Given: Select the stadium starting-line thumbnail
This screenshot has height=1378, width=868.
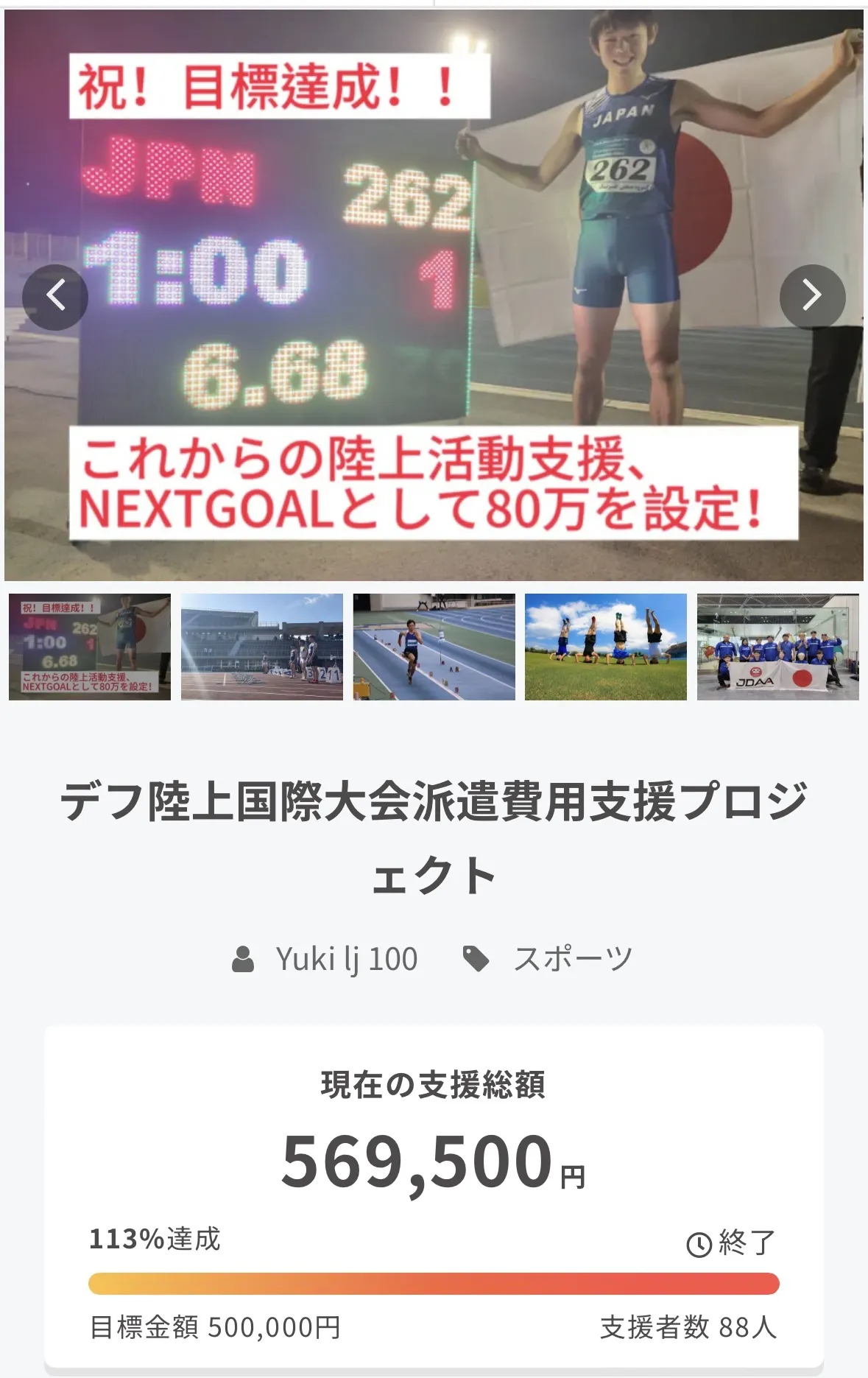Looking at the screenshot, I should (x=262, y=647).
